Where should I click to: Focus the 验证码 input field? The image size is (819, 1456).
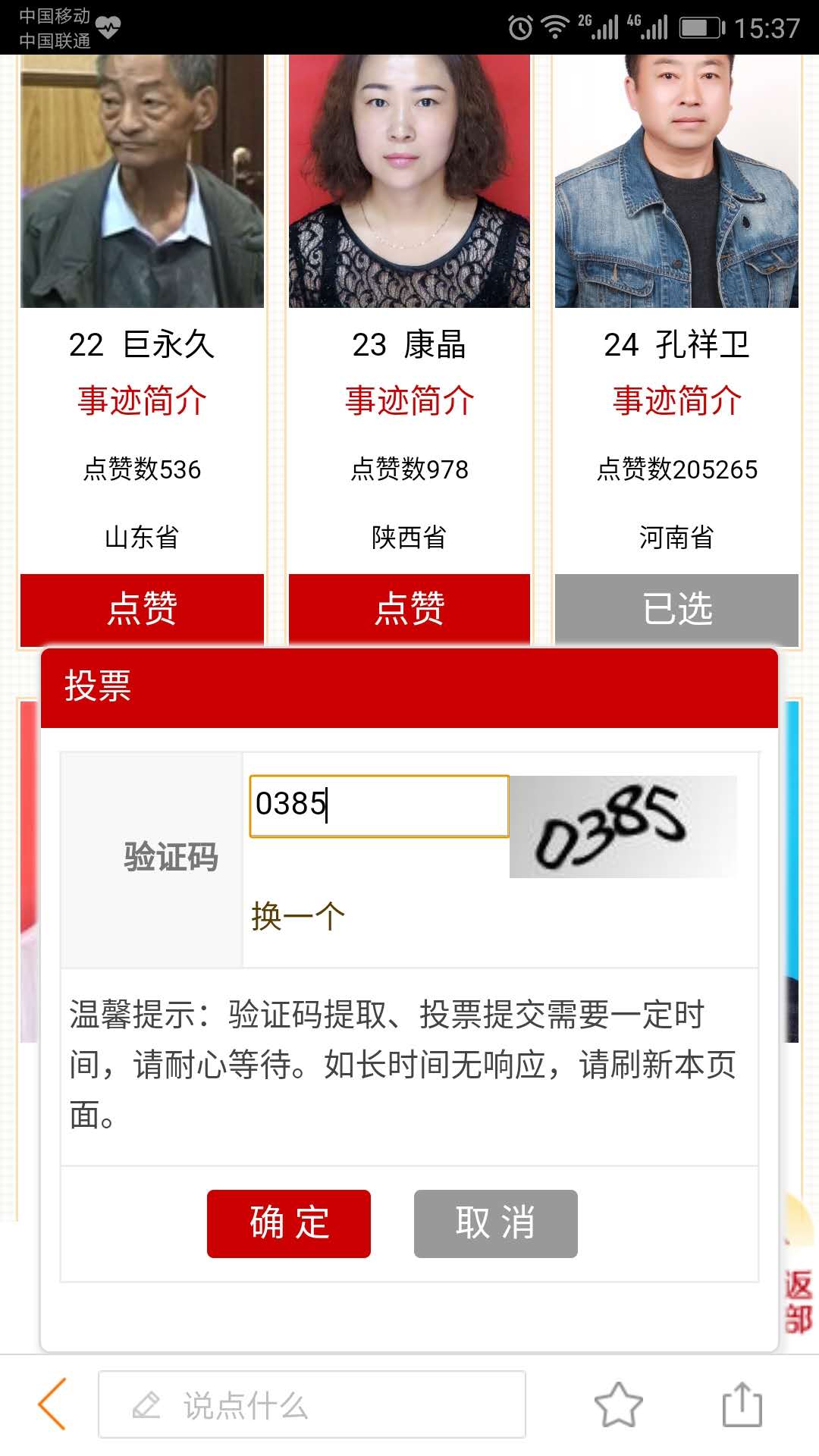(379, 806)
